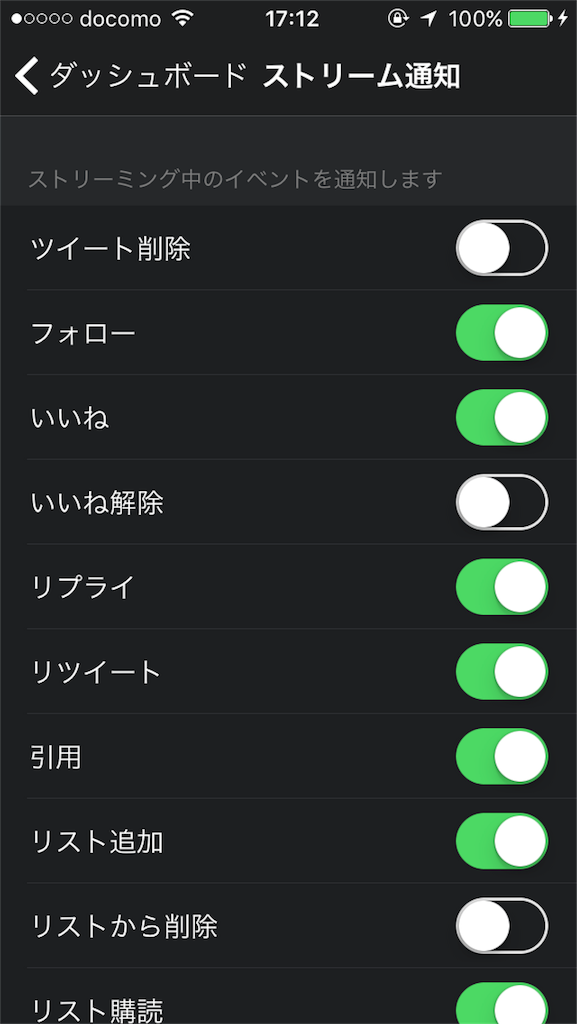Enable the ツイート削除 notification switch
Image resolution: width=577 pixels, height=1024 pixels.
501,248
